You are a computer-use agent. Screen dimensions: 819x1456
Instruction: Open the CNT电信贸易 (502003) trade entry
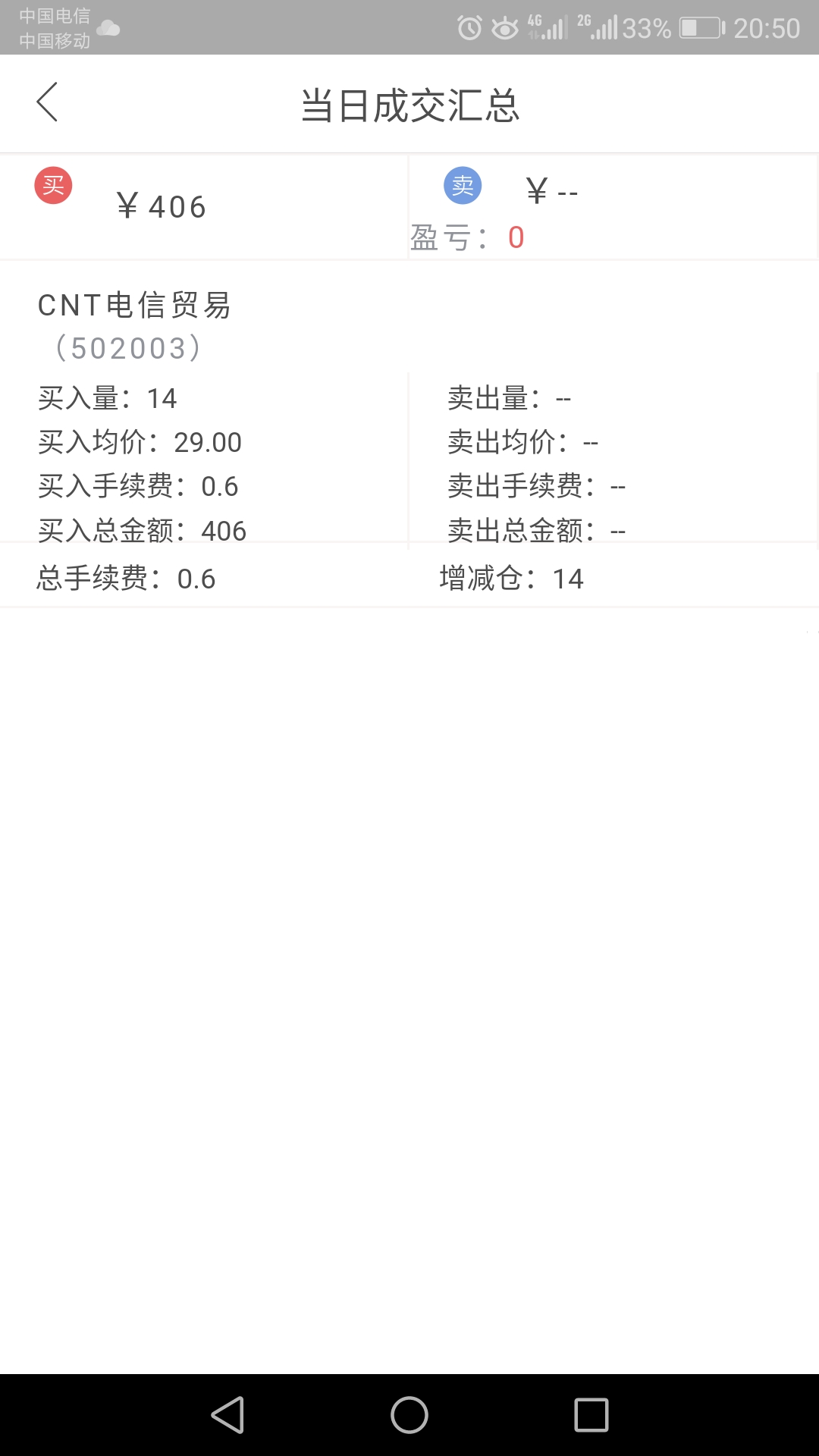135,326
